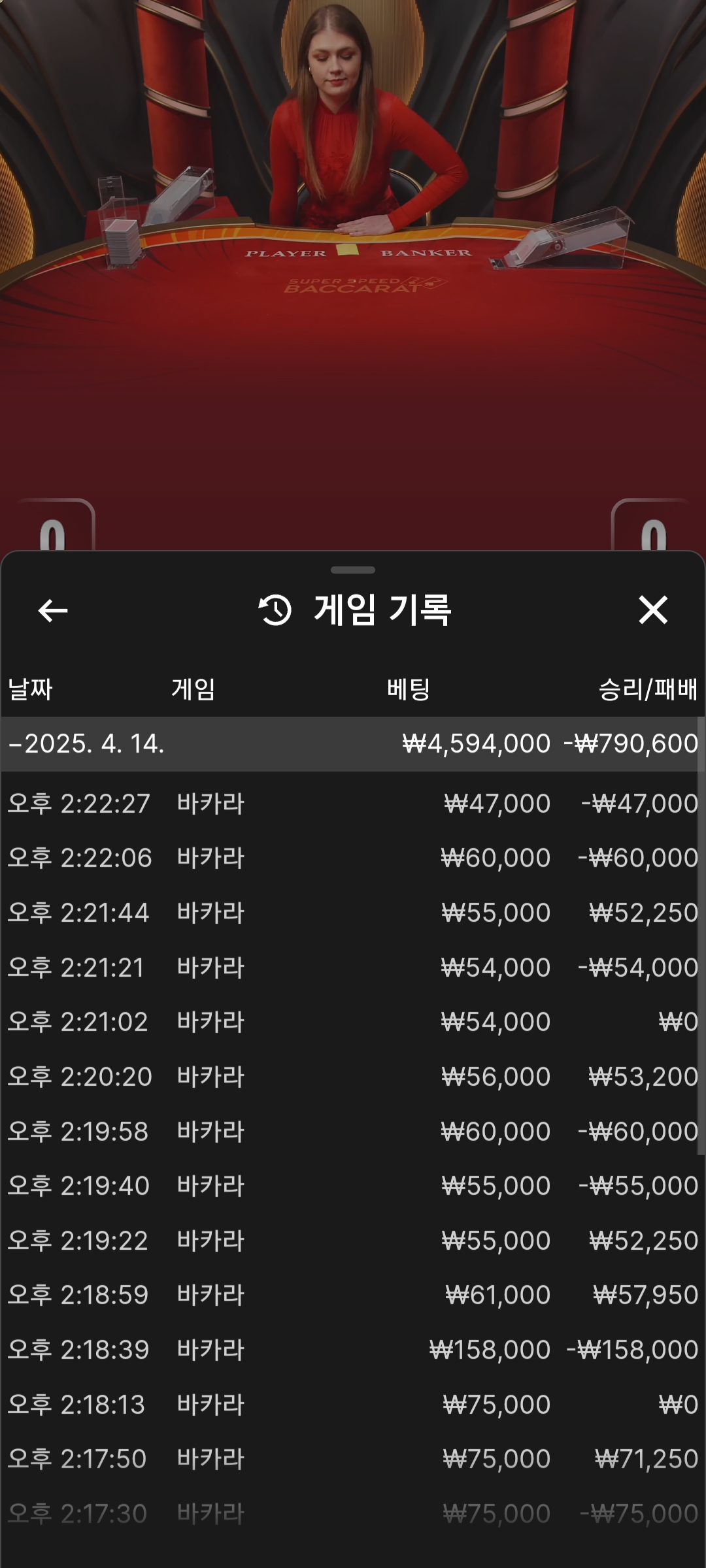Open the 오후 2:21:21 game record
Viewport: 706px width, 1568px height.
click(x=353, y=968)
